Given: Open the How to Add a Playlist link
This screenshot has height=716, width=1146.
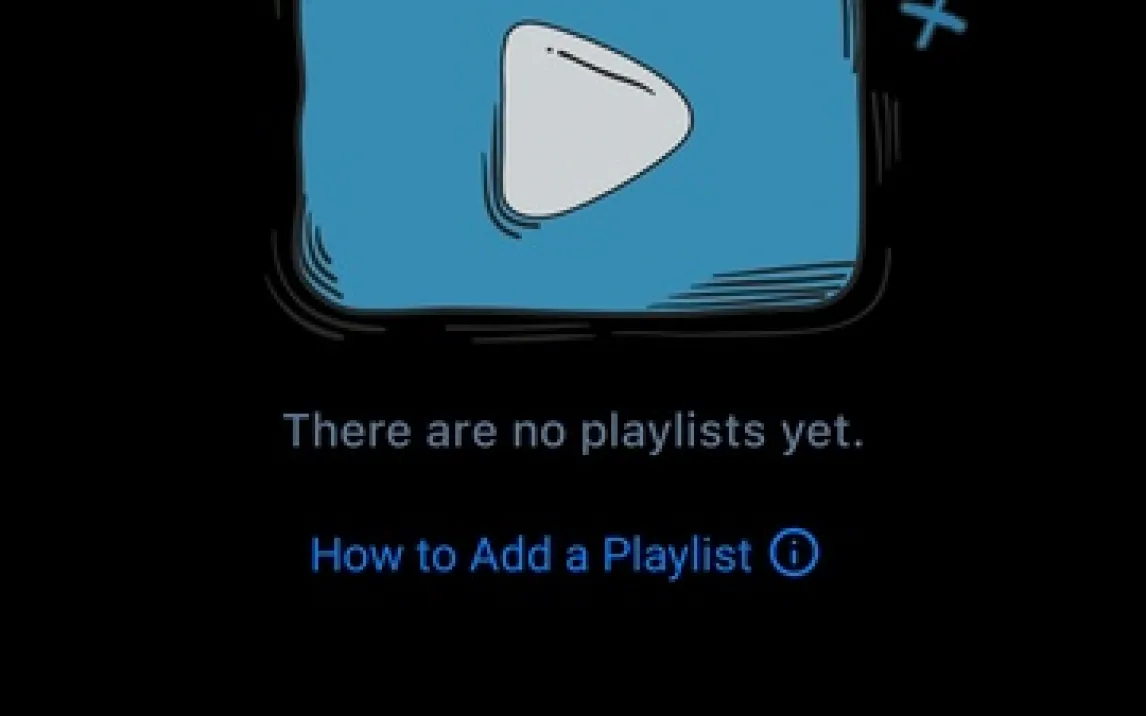Looking at the screenshot, I should 563,553.
